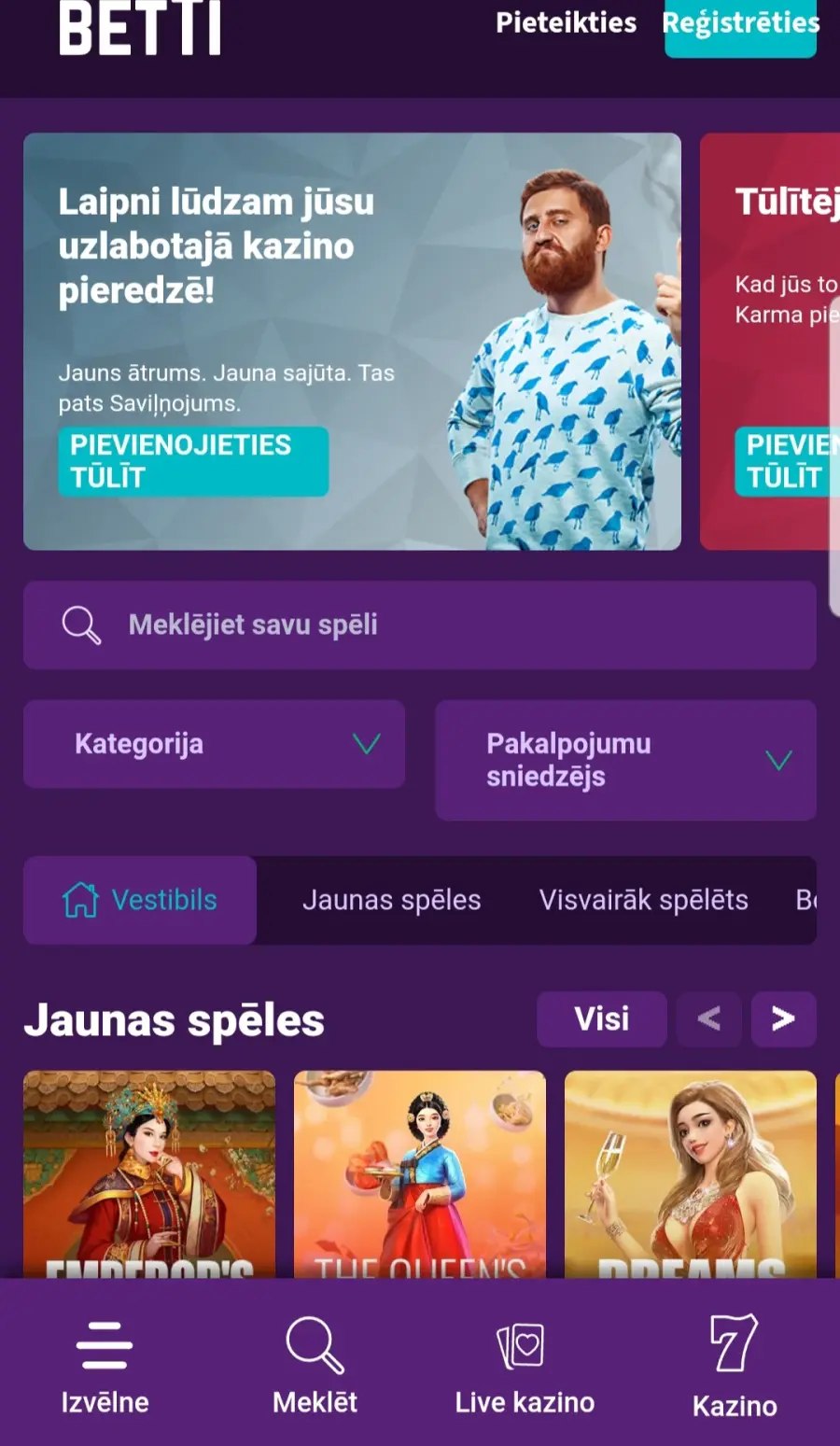
Task: Show all new games with Visi
Action: tap(602, 1019)
